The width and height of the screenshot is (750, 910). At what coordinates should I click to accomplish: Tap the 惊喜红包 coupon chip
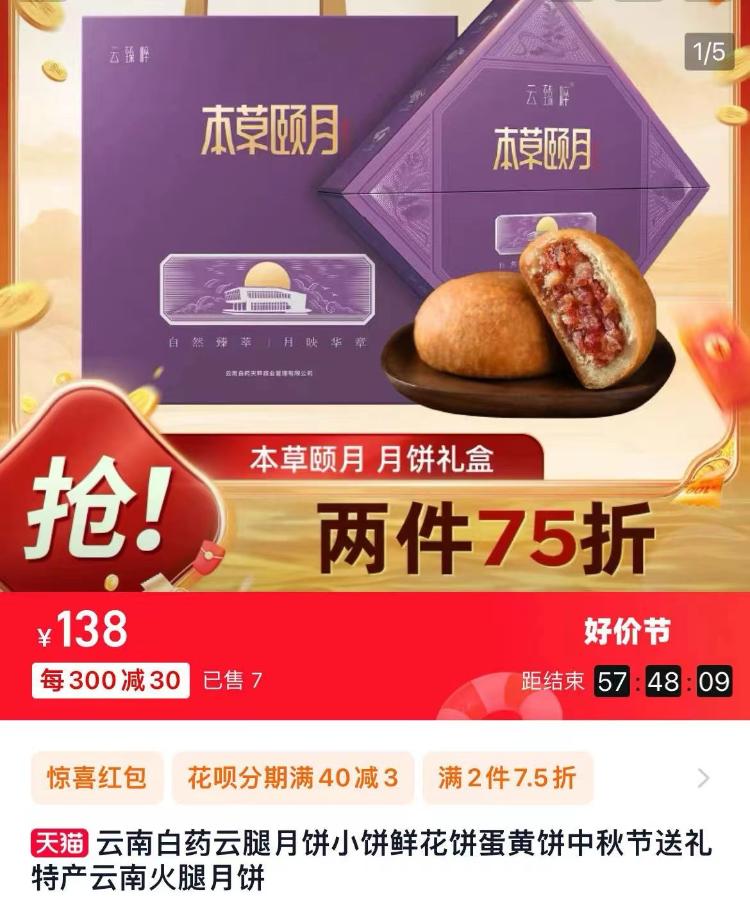(x=97, y=778)
